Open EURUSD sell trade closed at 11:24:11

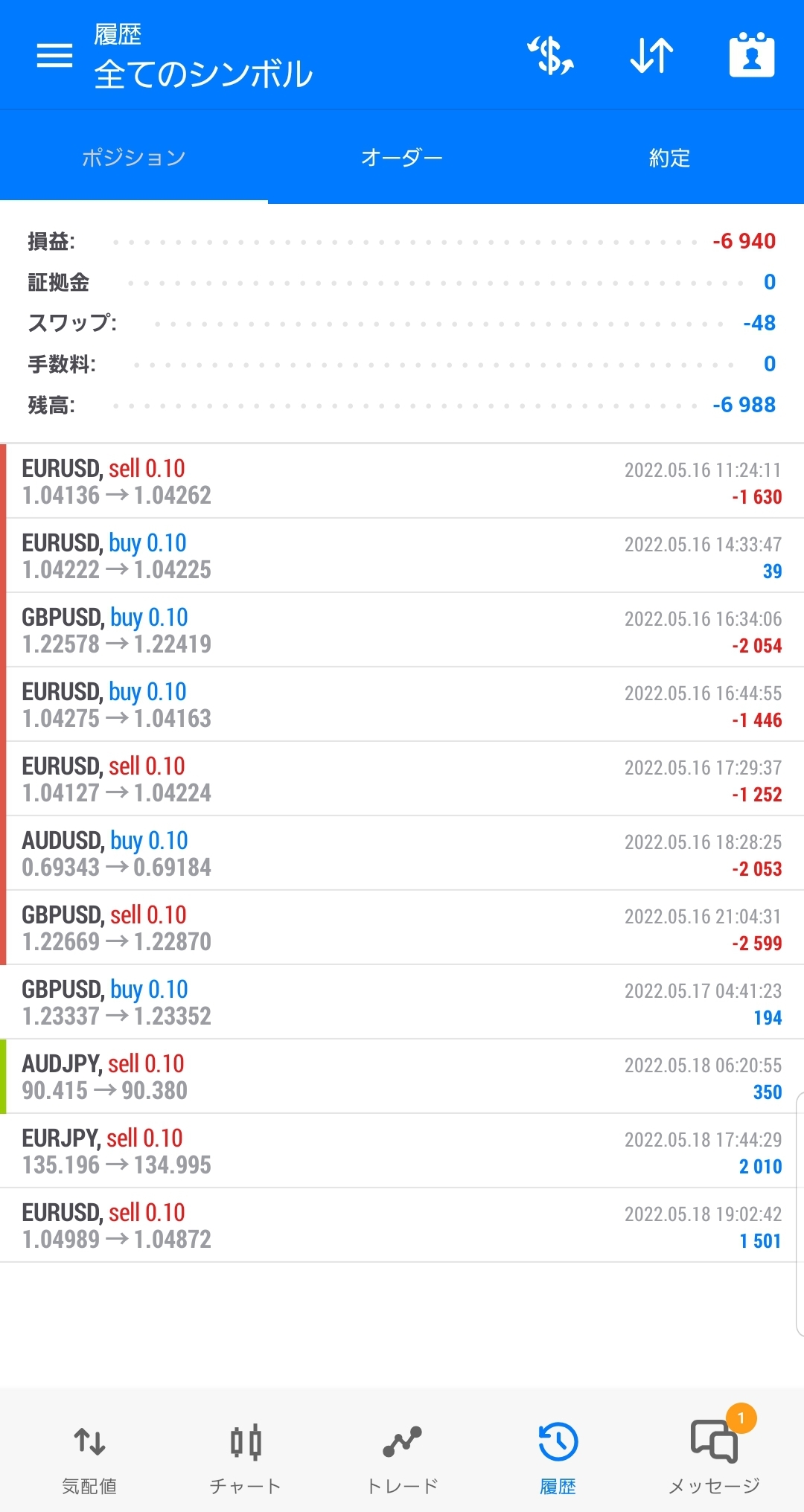[x=402, y=481]
